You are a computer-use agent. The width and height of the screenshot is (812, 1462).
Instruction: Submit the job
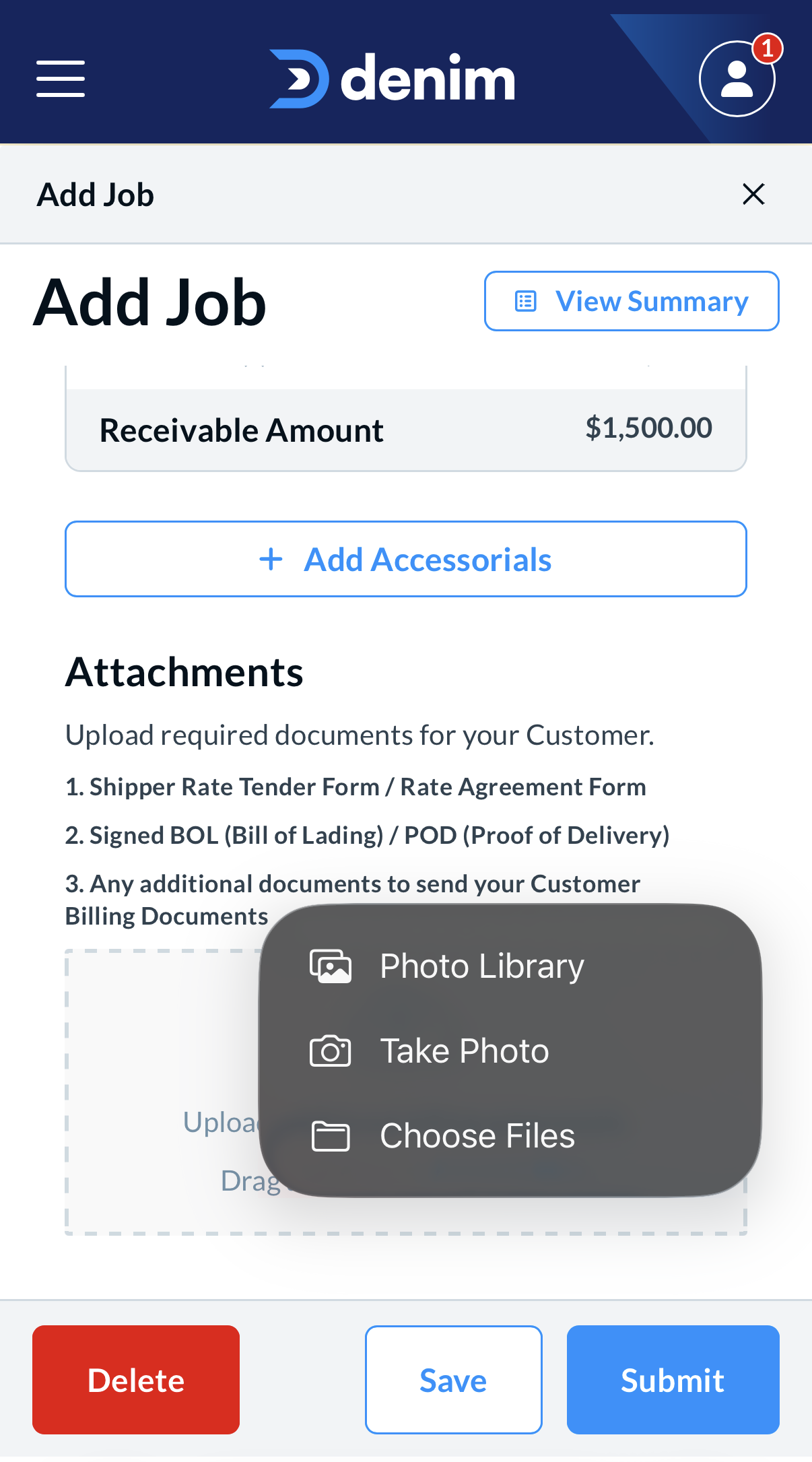coord(672,1380)
